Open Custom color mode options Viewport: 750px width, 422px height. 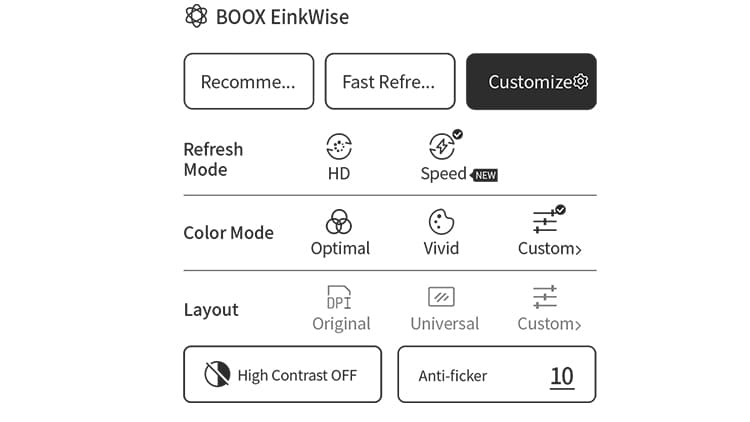(x=548, y=233)
